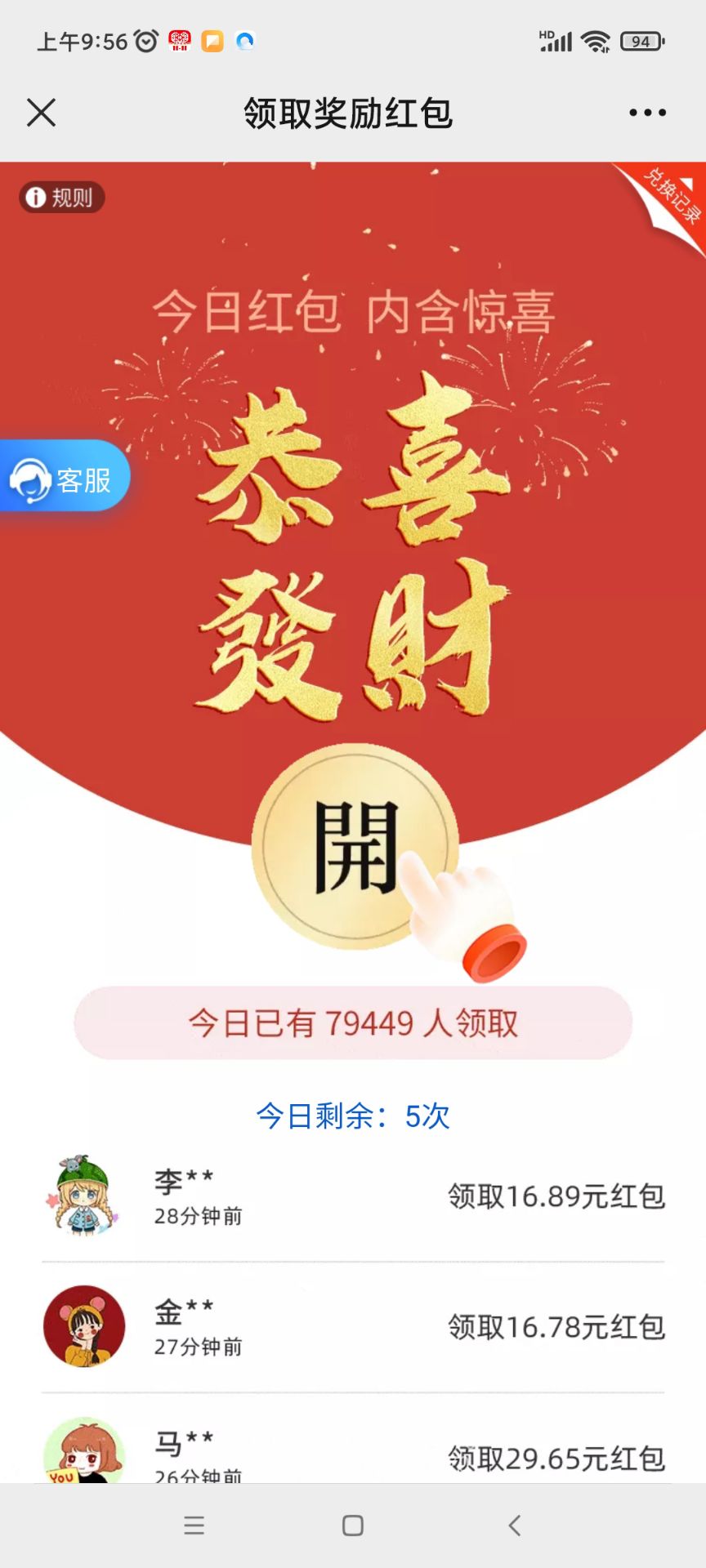Contact 客服 customer service
This screenshot has width=706, height=1568.
pyautogui.click(x=64, y=479)
